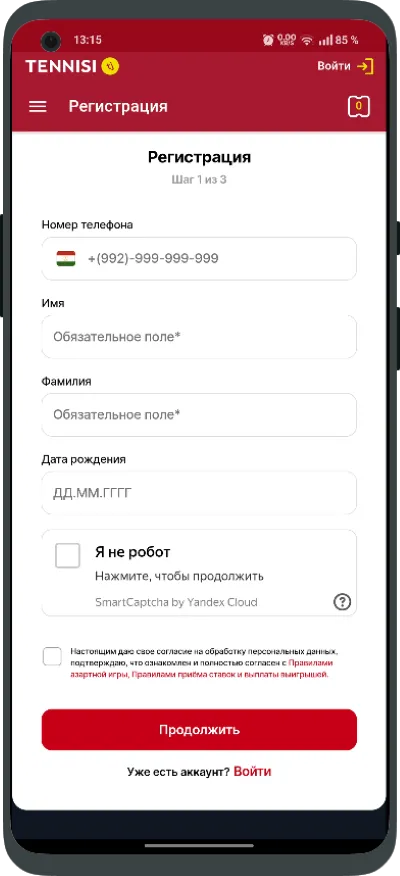Follow the Войти link below the form

(x=253, y=772)
